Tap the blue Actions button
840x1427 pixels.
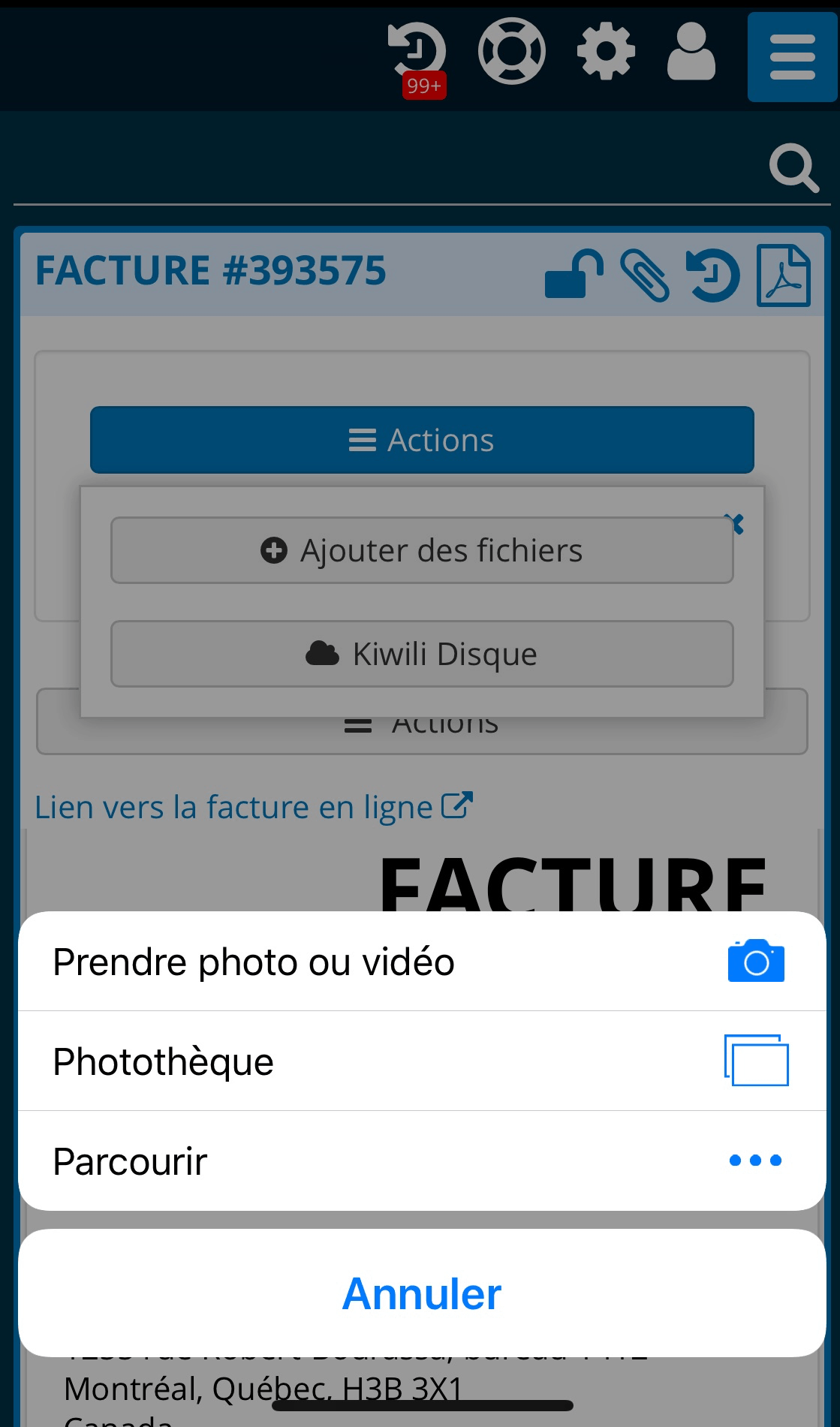pyautogui.click(x=422, y=440)
